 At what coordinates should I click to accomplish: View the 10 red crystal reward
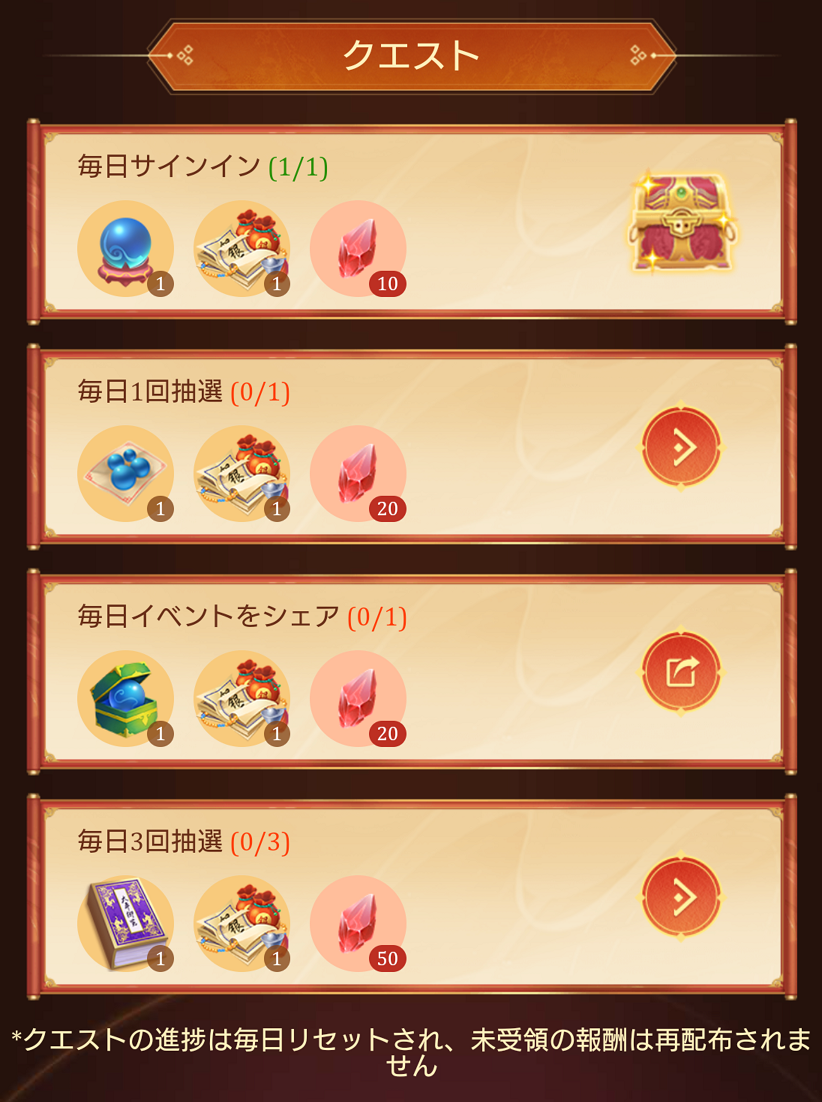point(358,248)
